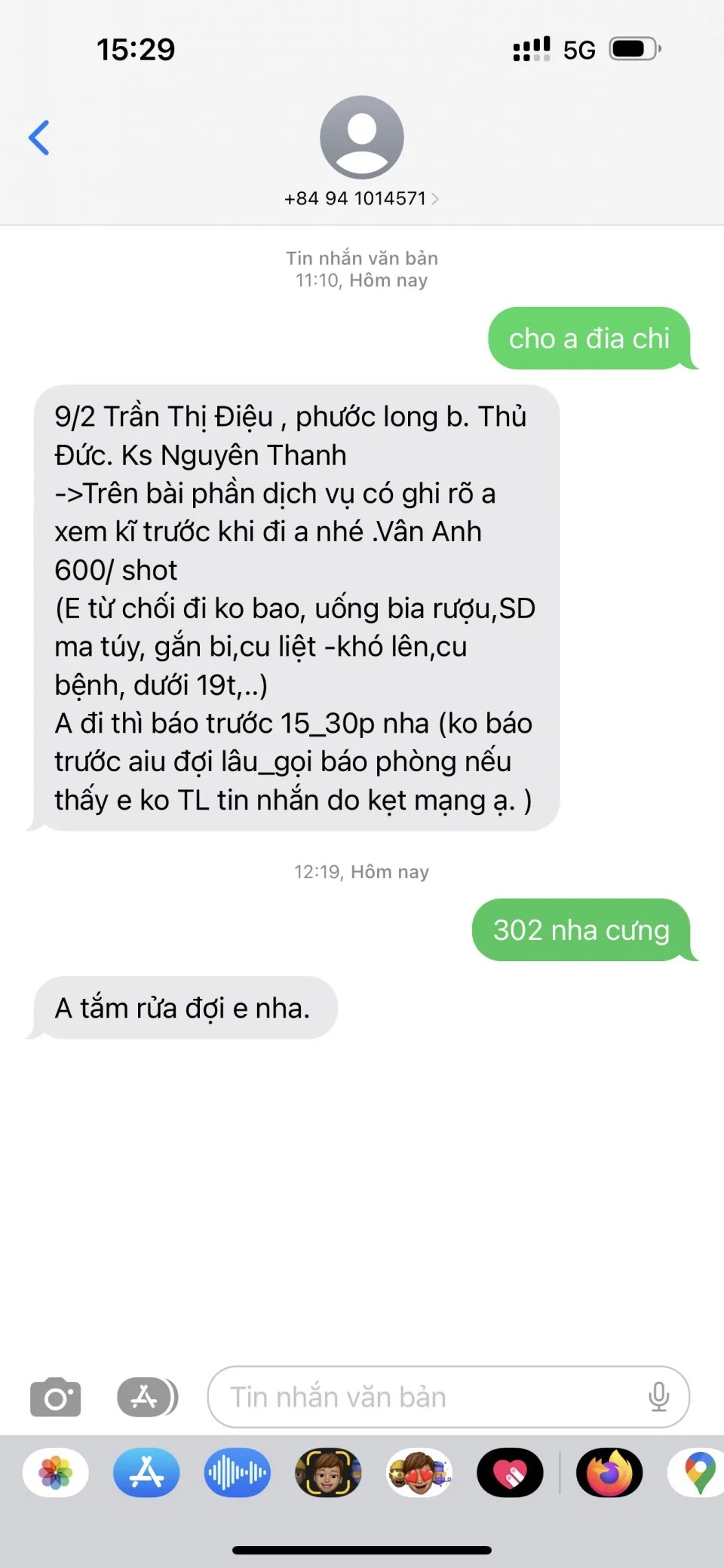This screenshot has height=1568, width=724.
Task: Open contact details for +84 94 1014571
Action: [361, 198]
